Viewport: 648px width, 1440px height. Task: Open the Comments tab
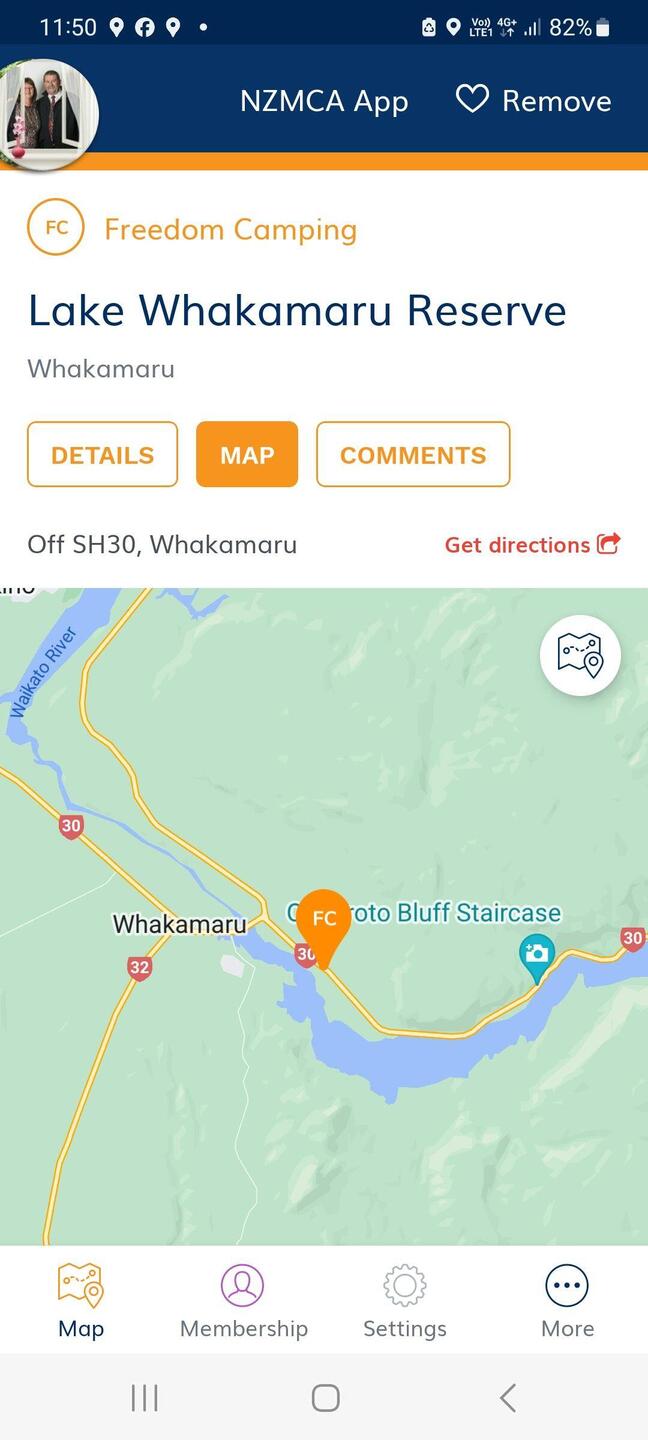413,455
